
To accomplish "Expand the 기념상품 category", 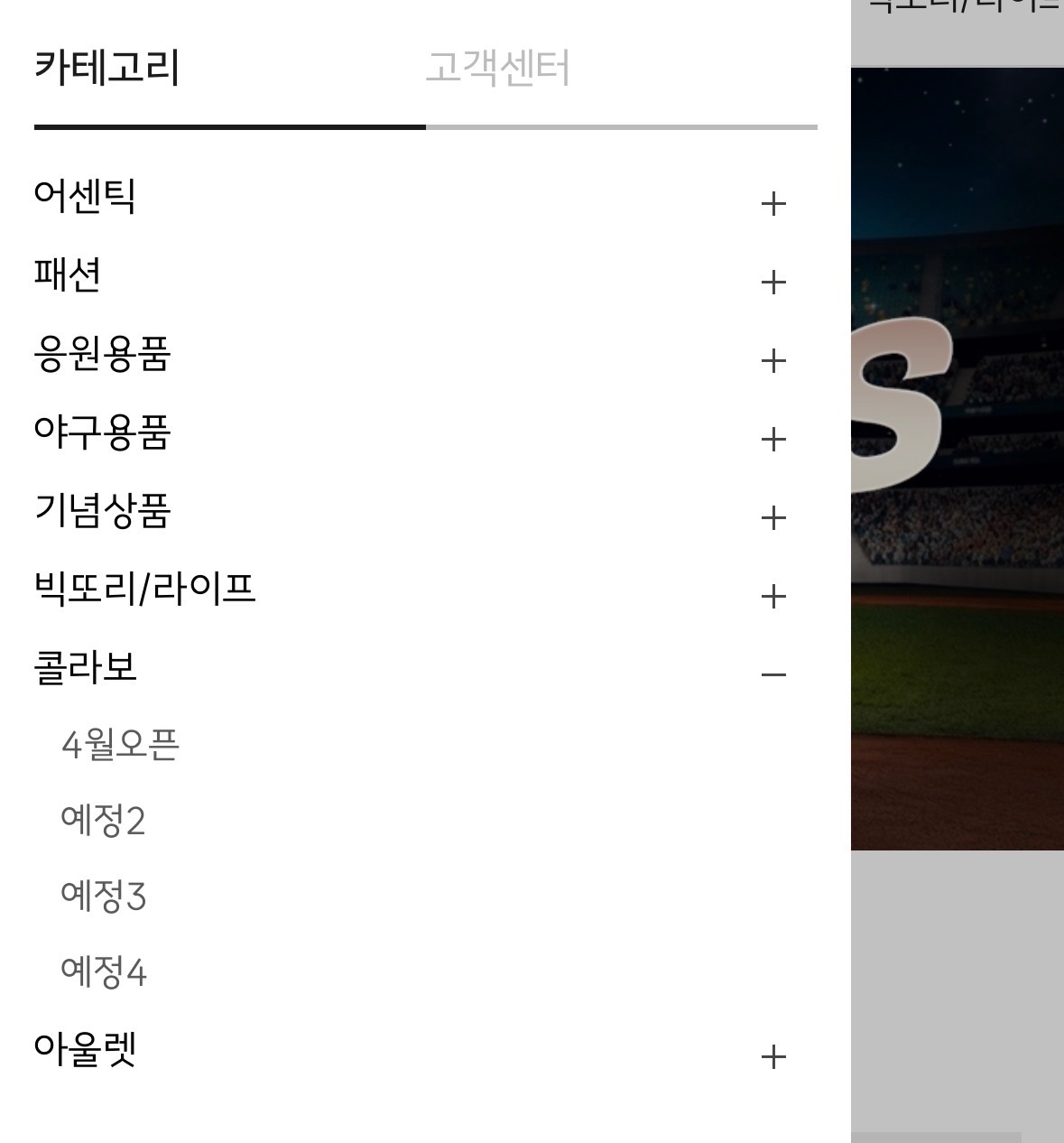I will [x=773, y=518].
